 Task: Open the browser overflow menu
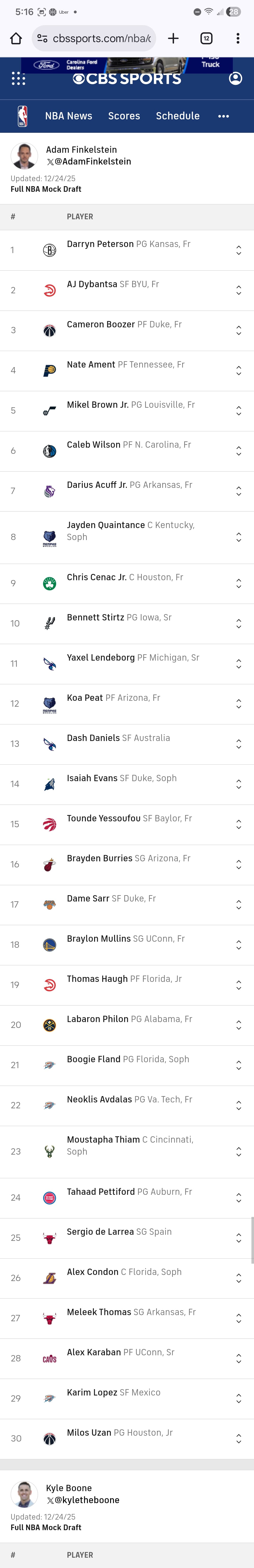[x=238, y=38]
